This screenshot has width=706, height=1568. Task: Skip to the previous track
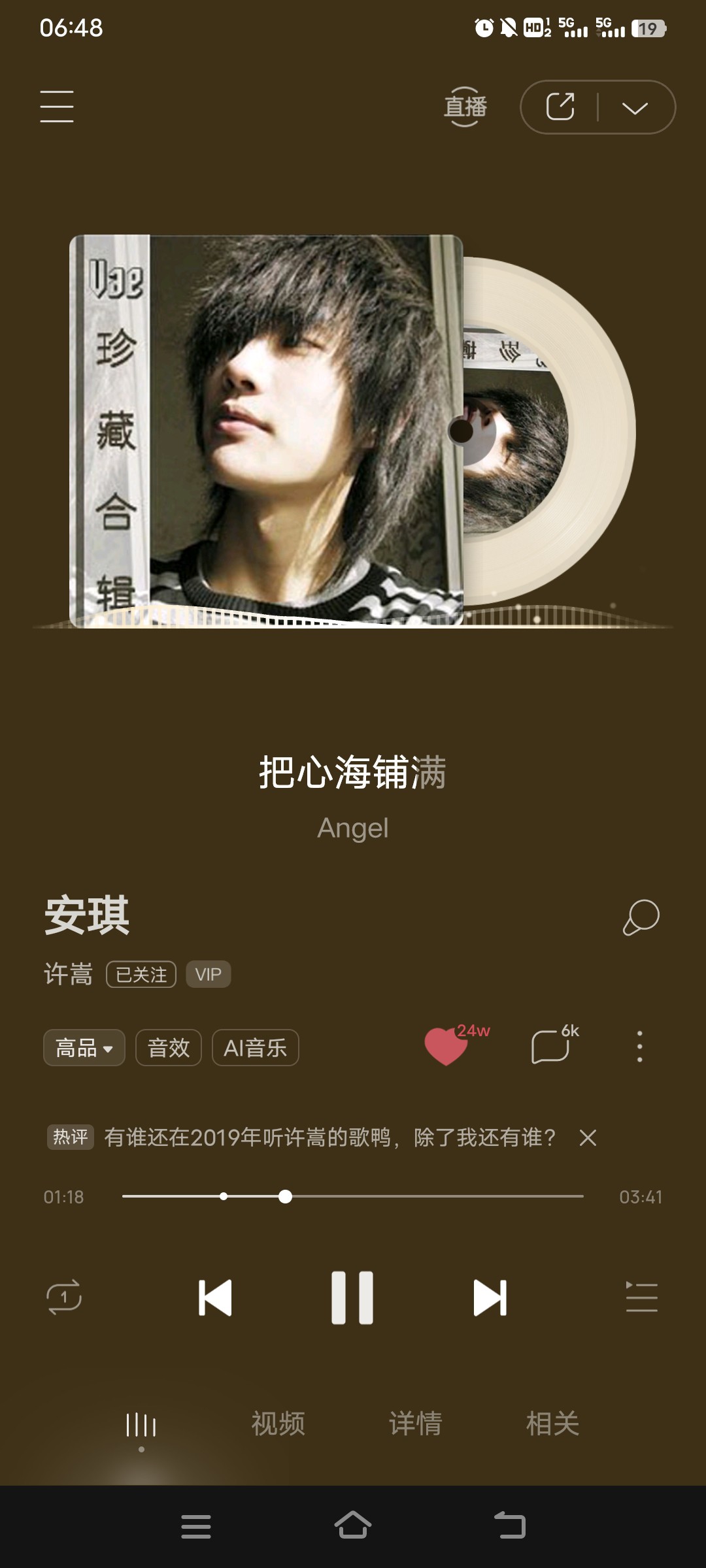pos(215,1298)
